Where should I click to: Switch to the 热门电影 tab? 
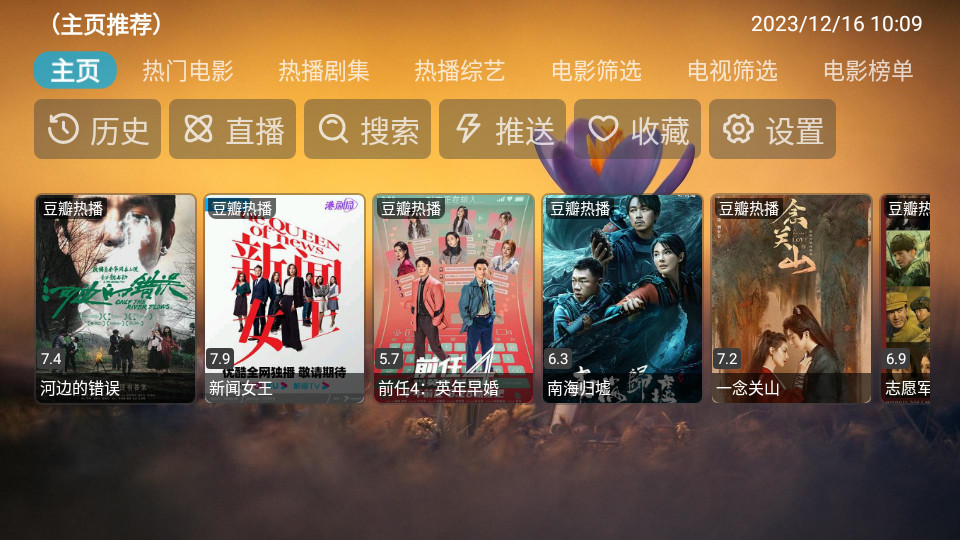[x=187, y=71]
